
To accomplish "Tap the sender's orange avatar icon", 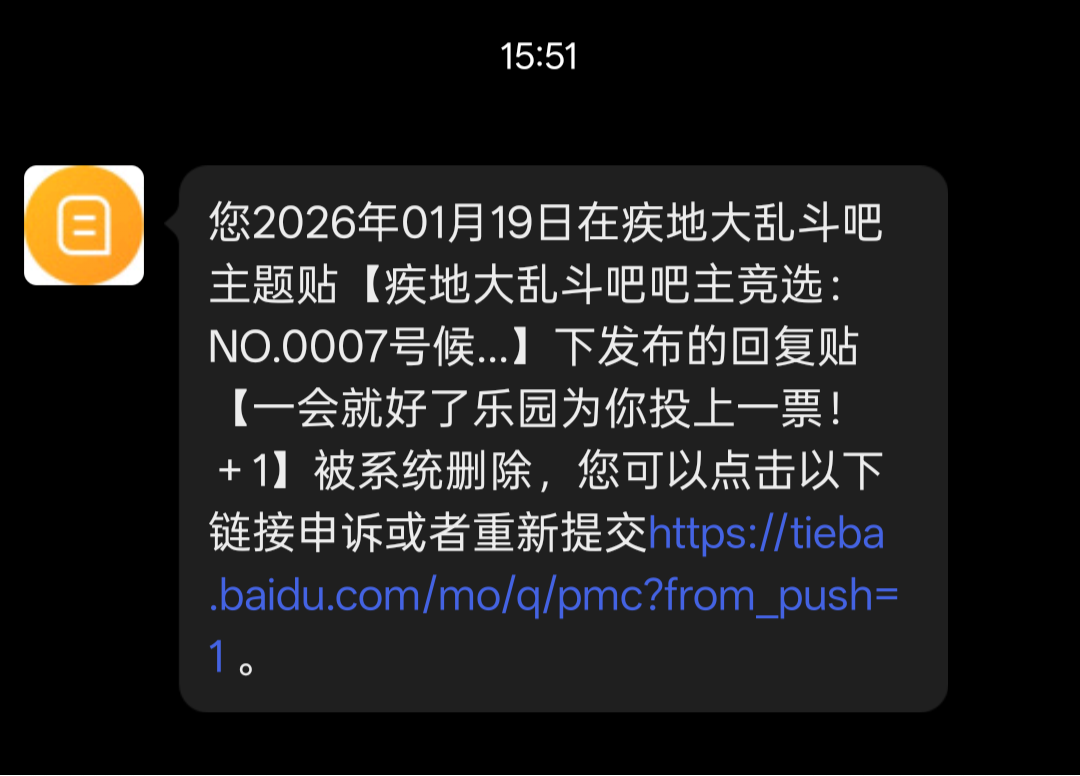I will point(84,226).
